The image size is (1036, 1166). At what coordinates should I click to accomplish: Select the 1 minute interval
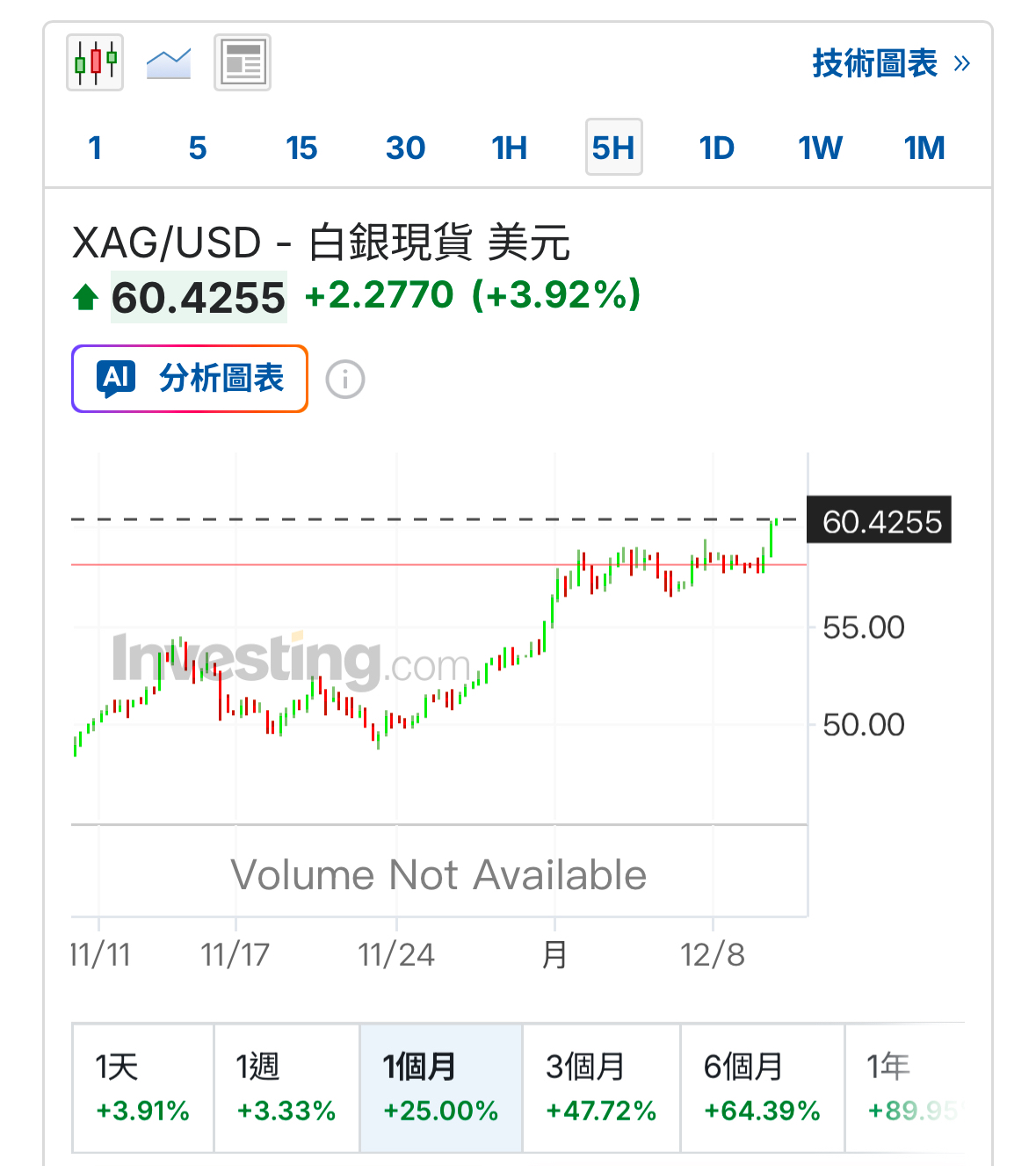95,148
